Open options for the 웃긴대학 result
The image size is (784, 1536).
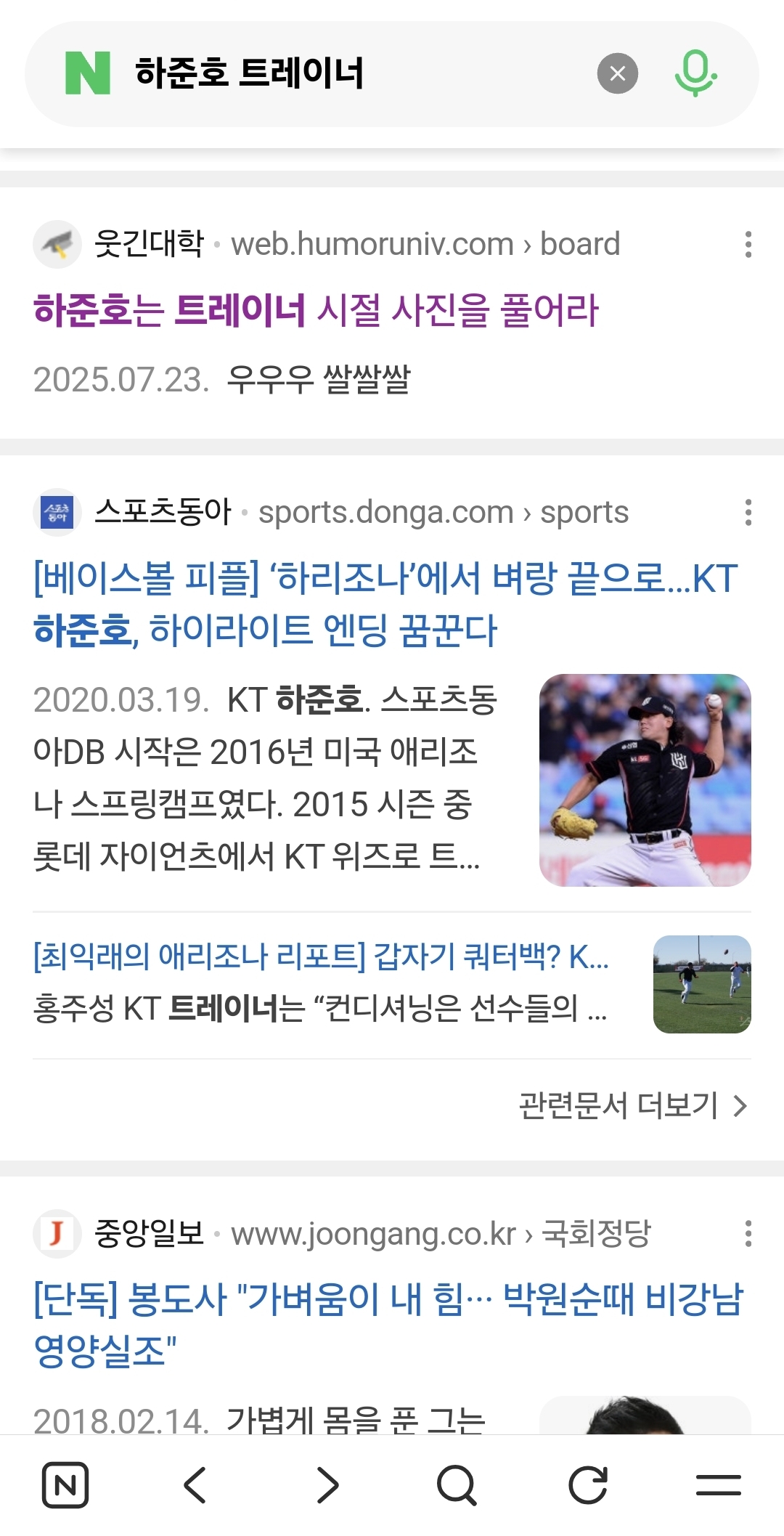point(748,245)
